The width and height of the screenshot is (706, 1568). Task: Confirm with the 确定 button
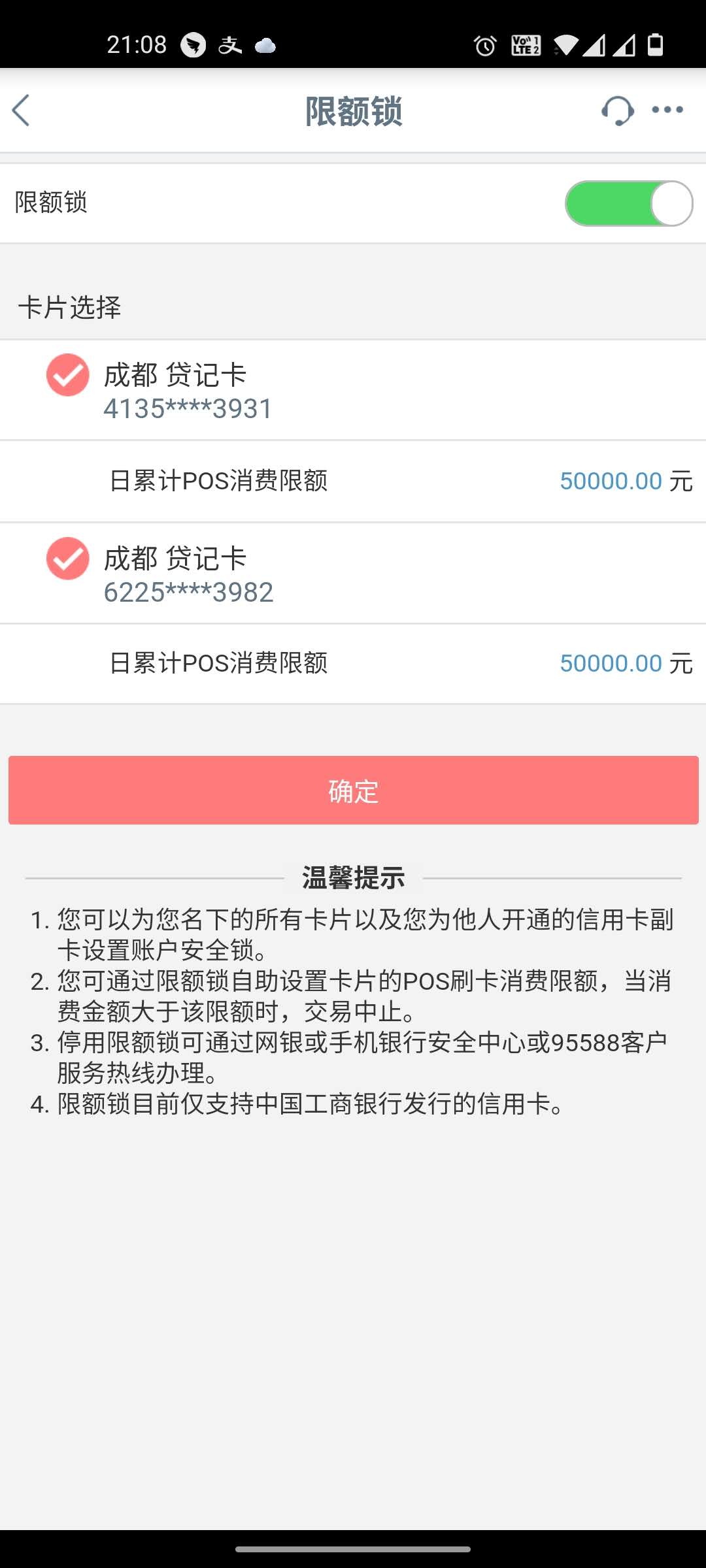[x=353, y=791]
